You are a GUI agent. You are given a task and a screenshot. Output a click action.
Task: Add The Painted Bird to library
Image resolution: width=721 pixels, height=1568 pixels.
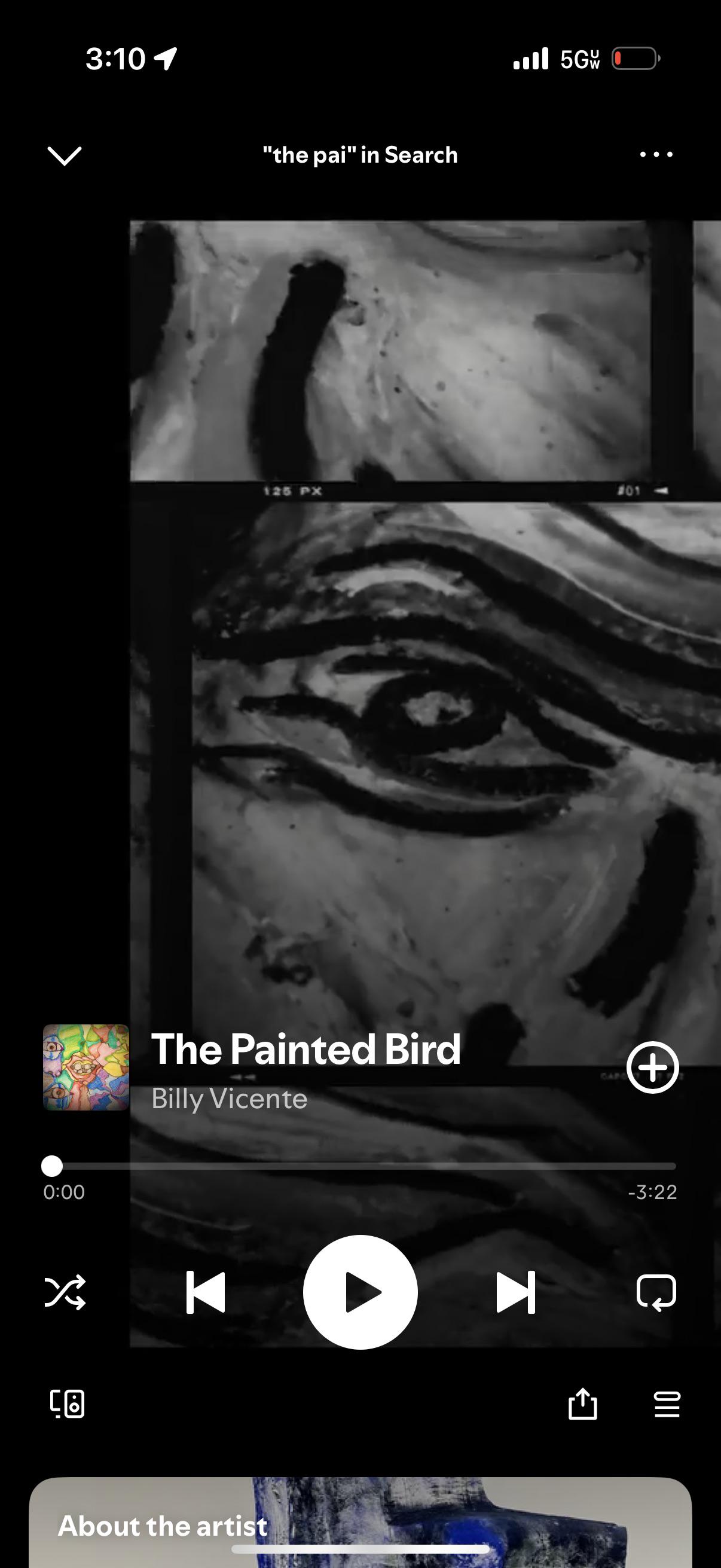(652, 1067)
